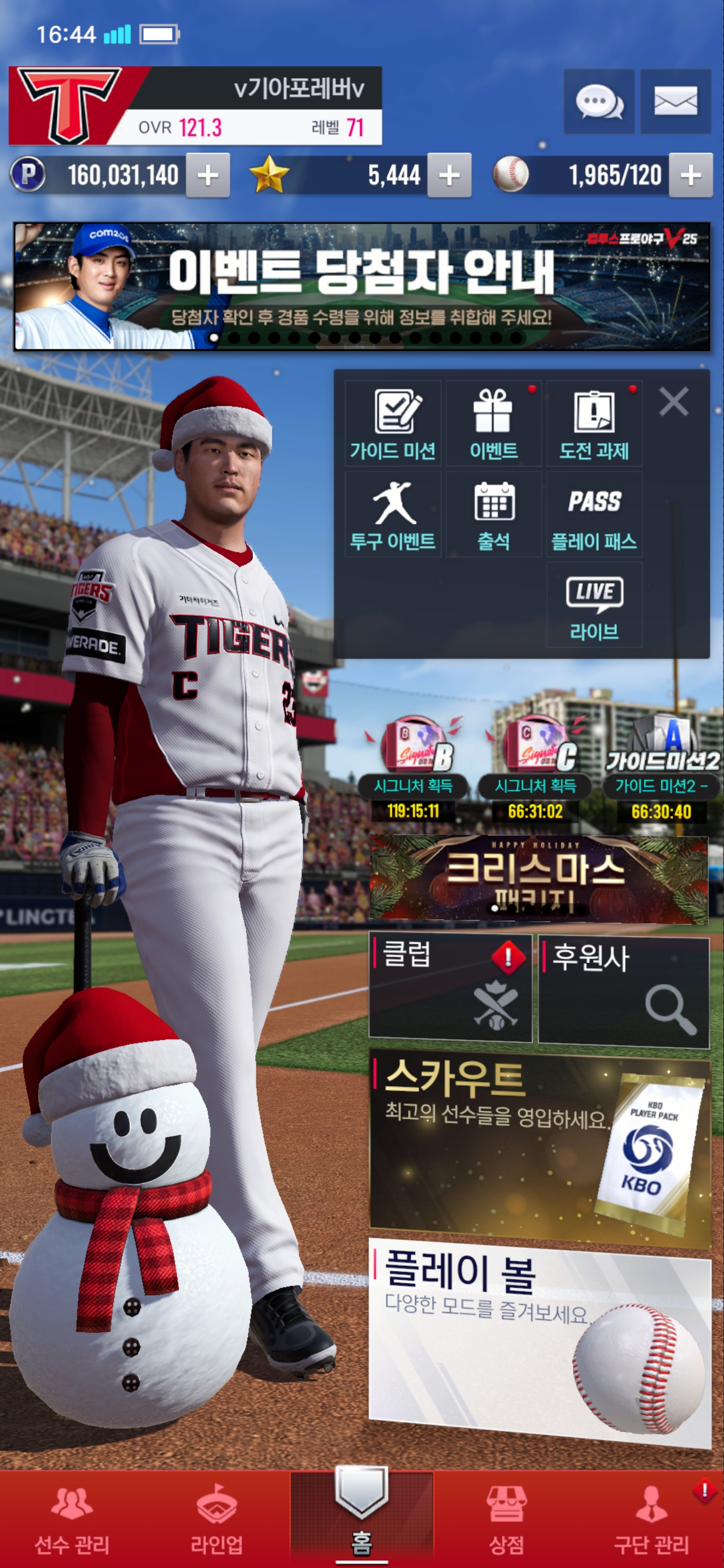
Task: Open 가이드 미션 in the quick menu
Action: pyautogui.click(x=393, y=424)
